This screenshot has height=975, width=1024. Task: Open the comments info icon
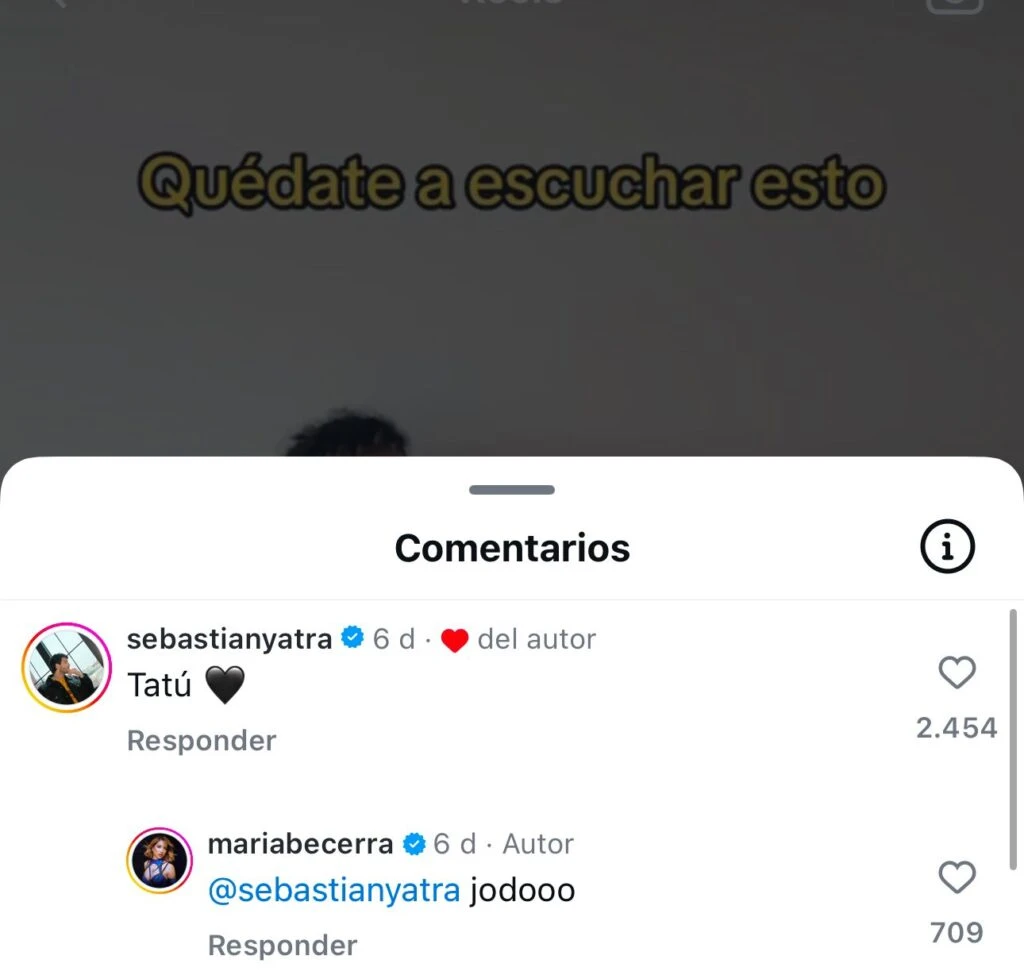click(x=946, y=547)
